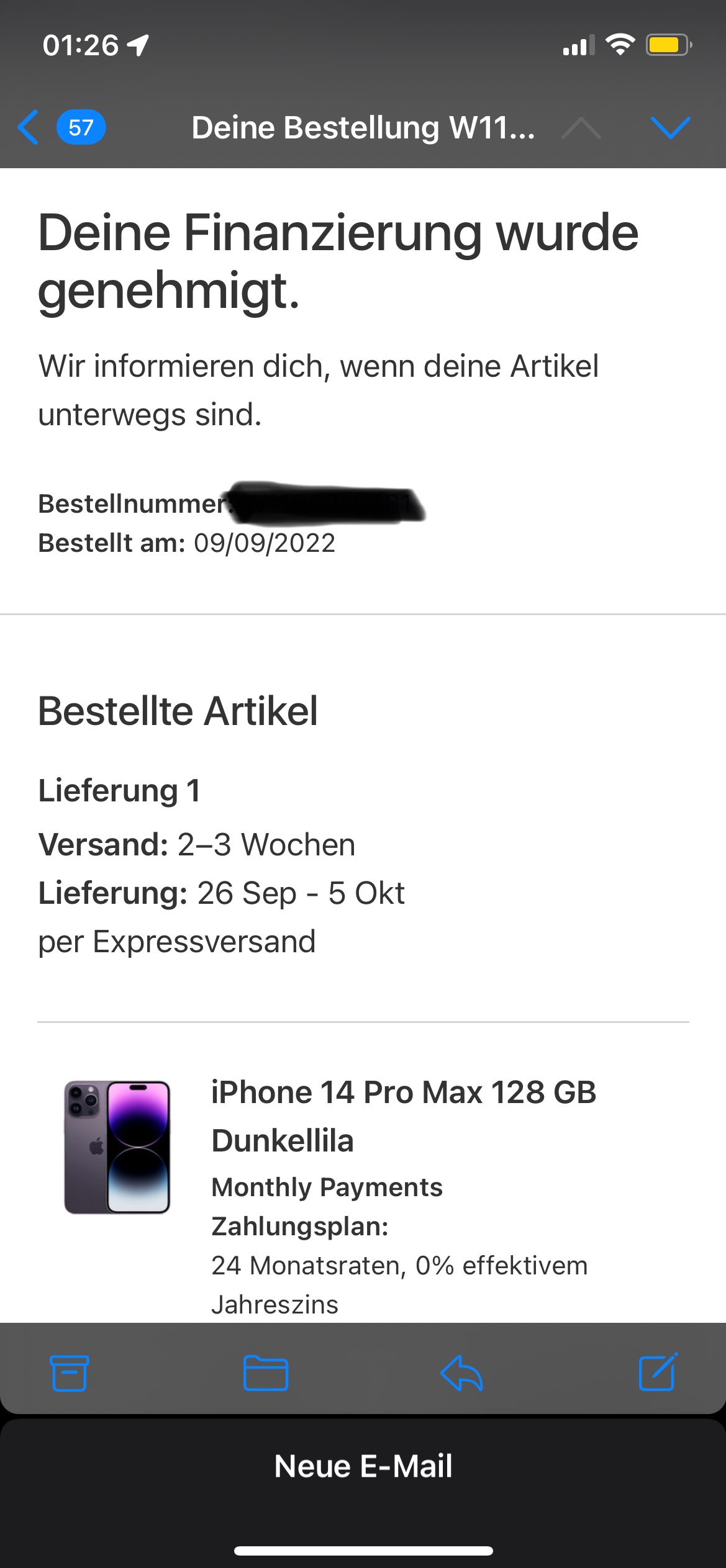This screenshot has width=726, height=1568.
Task: Move email to a folder
Action: [x=265, y=1373]
